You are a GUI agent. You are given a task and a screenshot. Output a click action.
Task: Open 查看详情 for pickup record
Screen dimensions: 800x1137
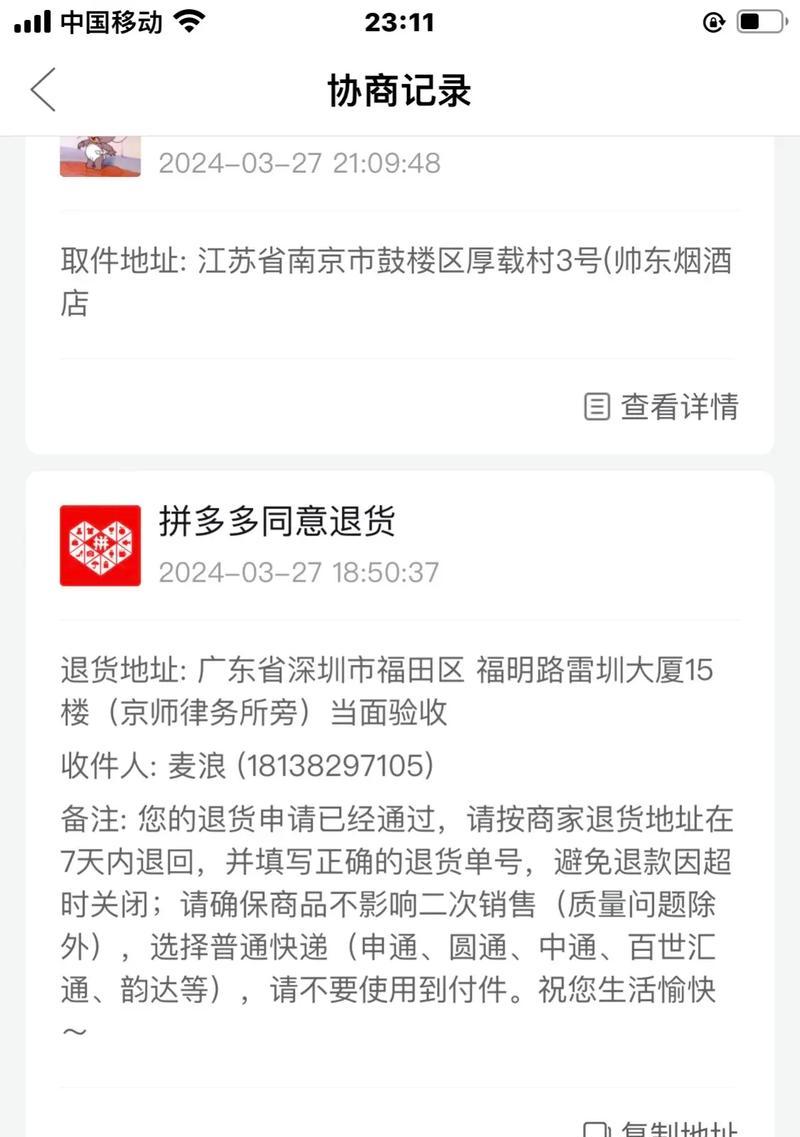[x=662, y=407]
